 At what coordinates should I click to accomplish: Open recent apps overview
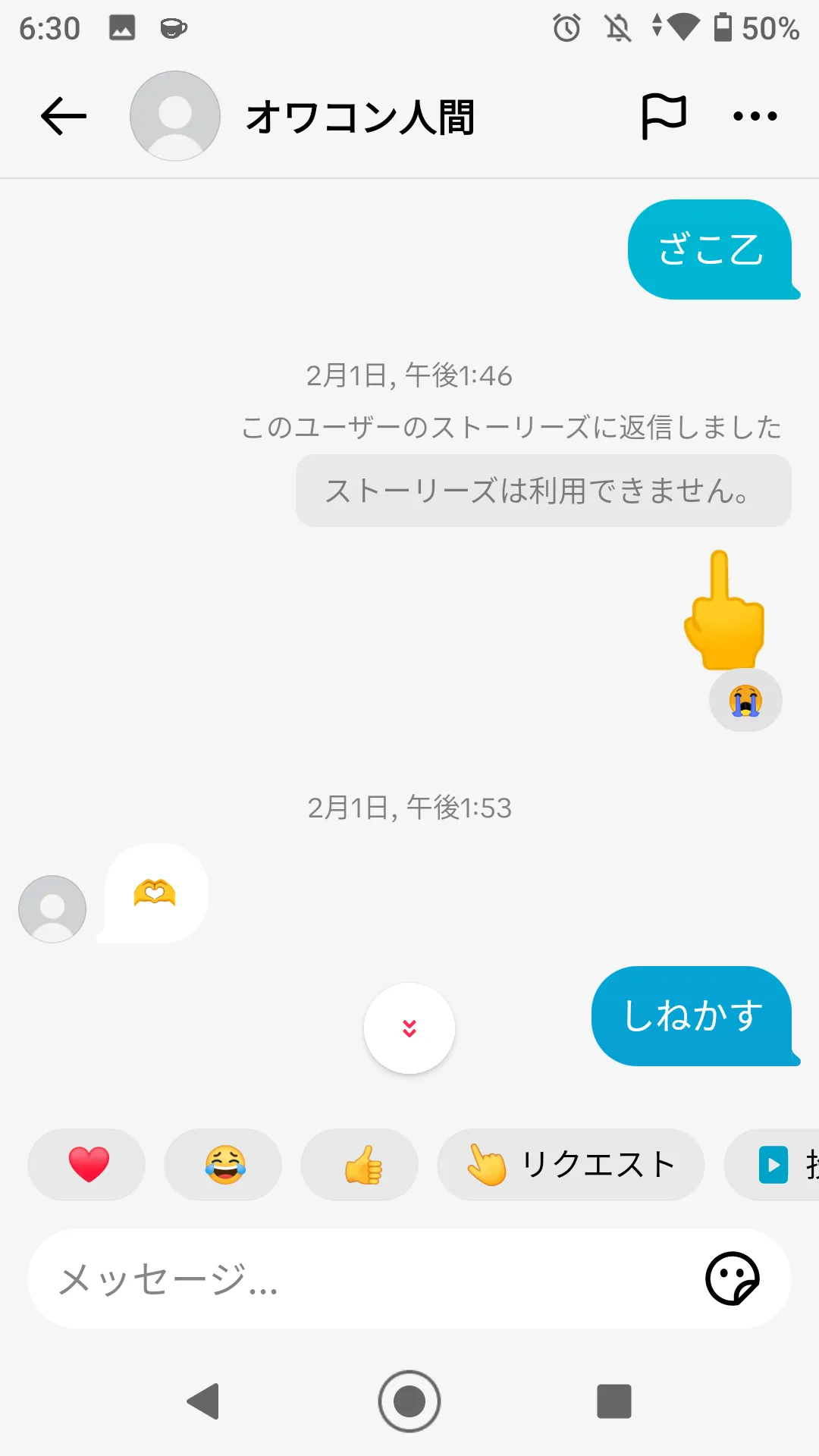[614, 1401]
